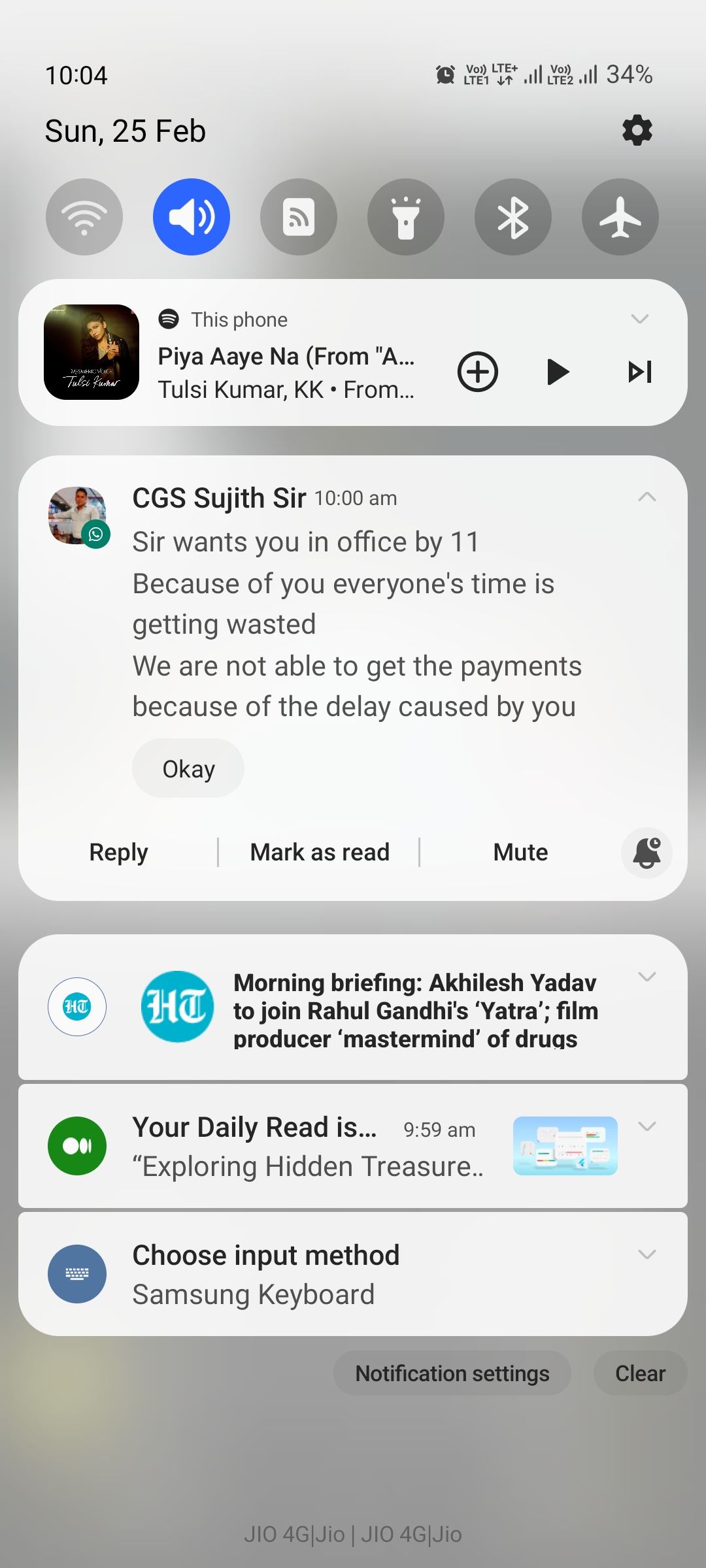Turn on Wi-Fi quick toggle
Screen dimensions: 706x1568
[84, 217]
